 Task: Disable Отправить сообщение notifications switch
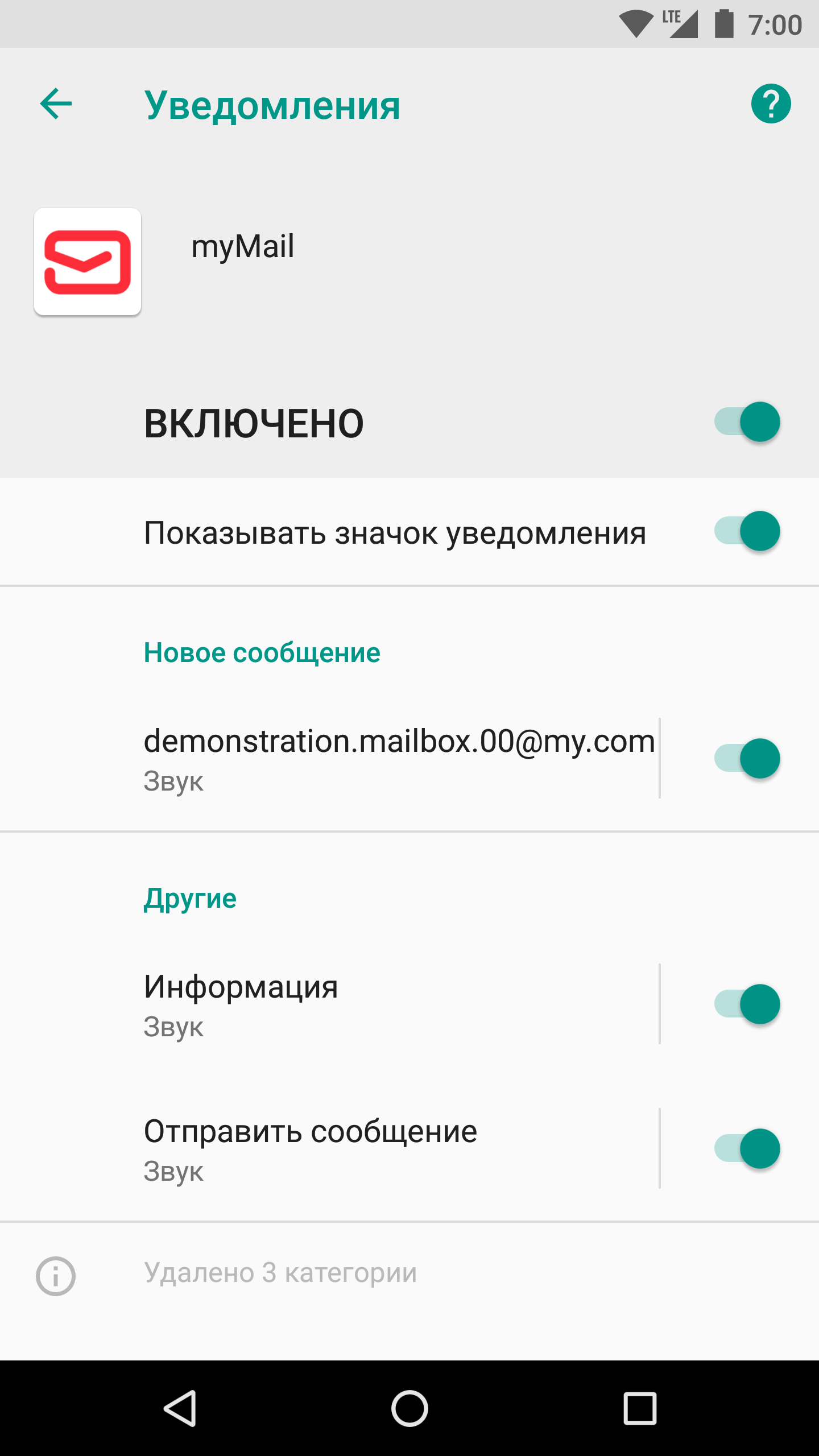pos(747,1148)
